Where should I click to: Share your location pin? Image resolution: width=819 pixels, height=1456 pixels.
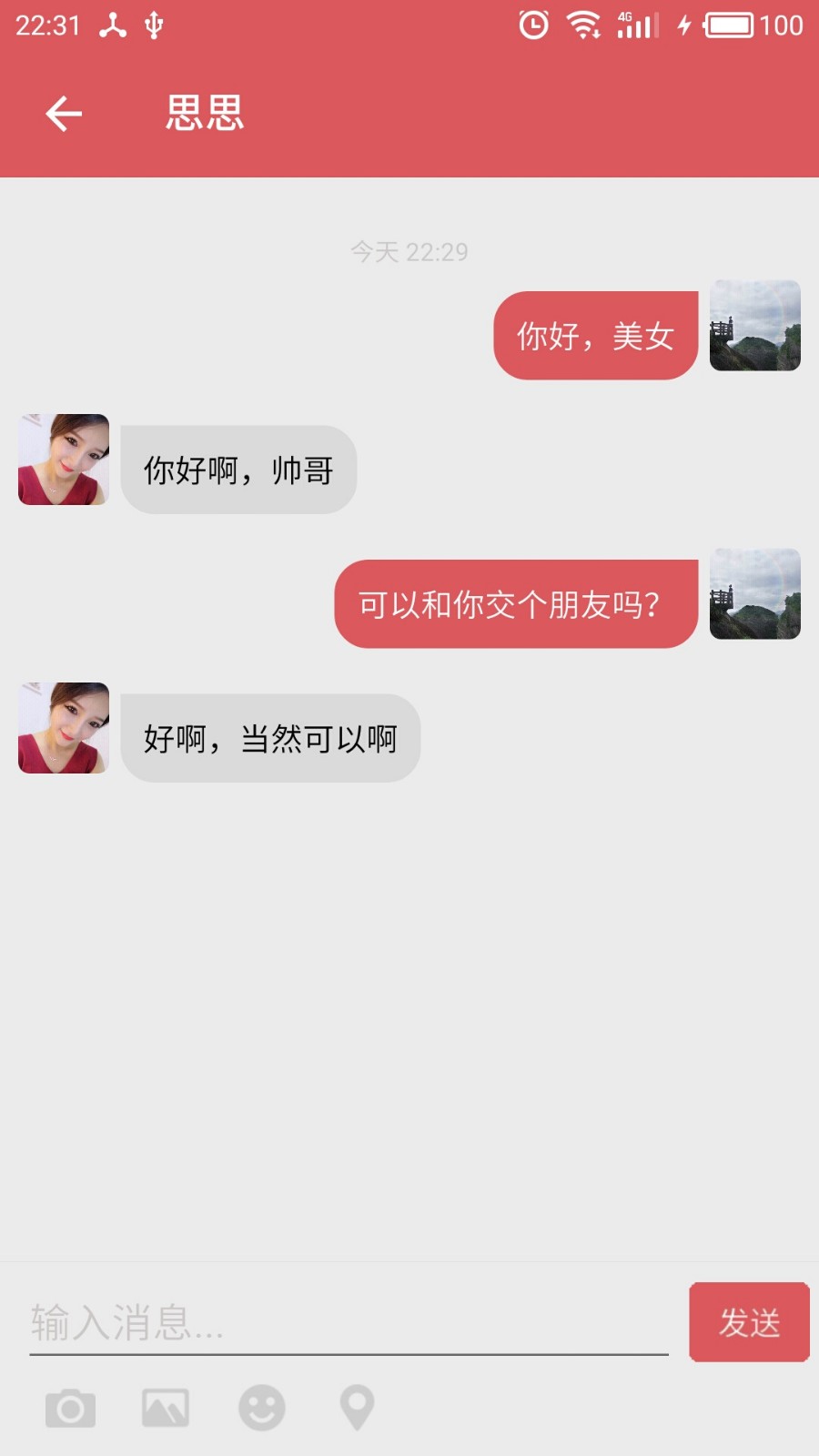[x=357, y=1408]
